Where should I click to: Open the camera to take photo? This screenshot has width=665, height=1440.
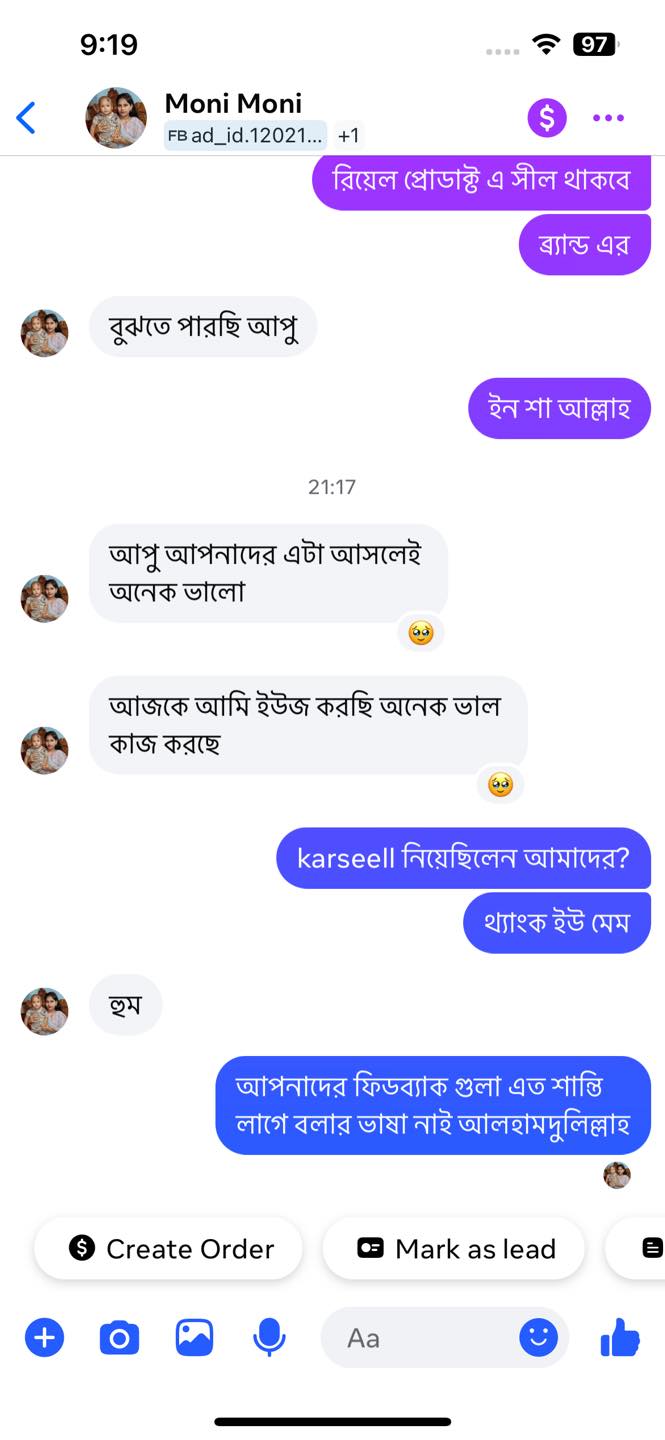point(119,1337)
